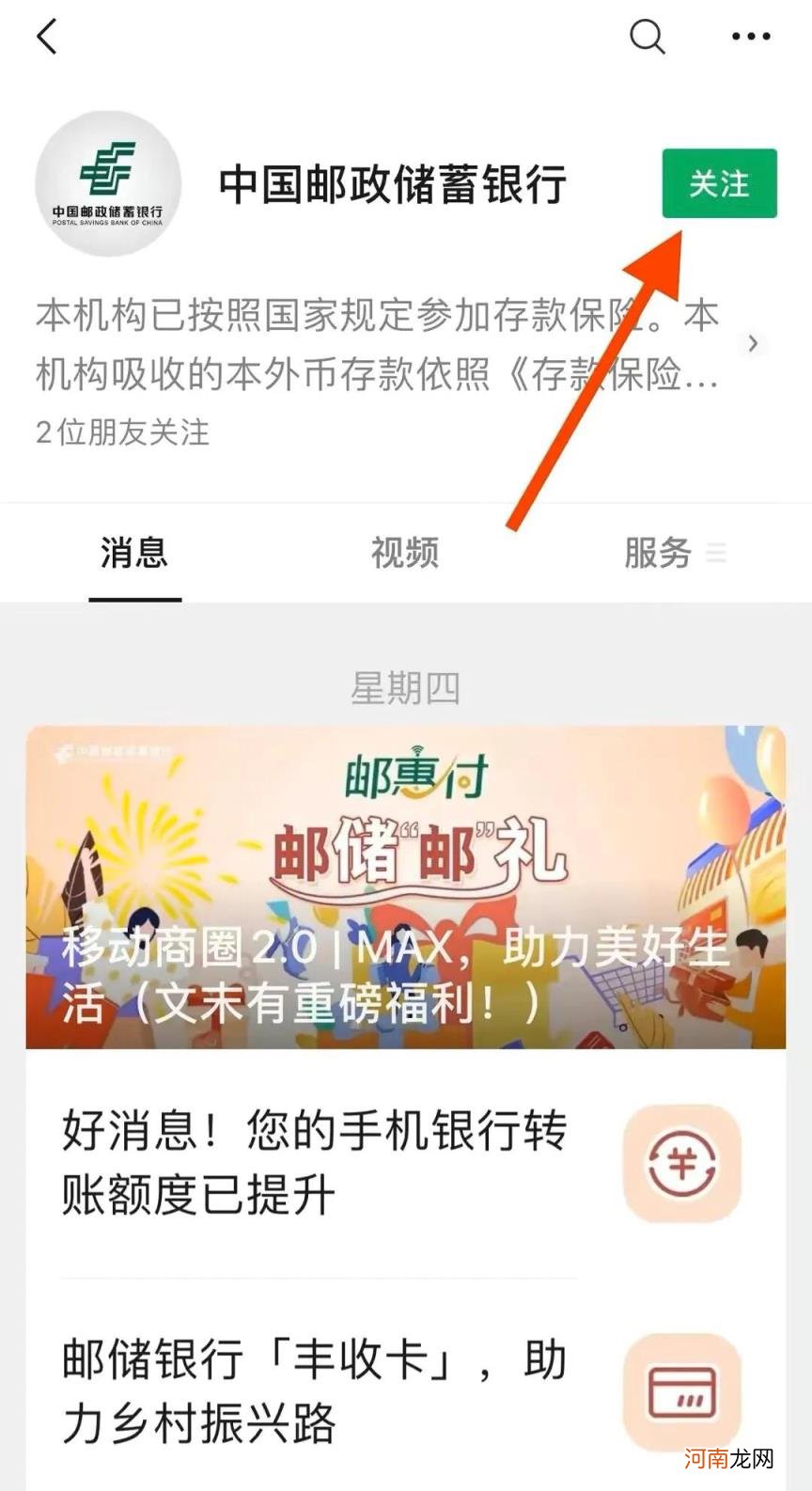The image size is (812, 1491).
Task: Open the hamburger icon beside 服务 tab
Action: (x=716, y=554)
